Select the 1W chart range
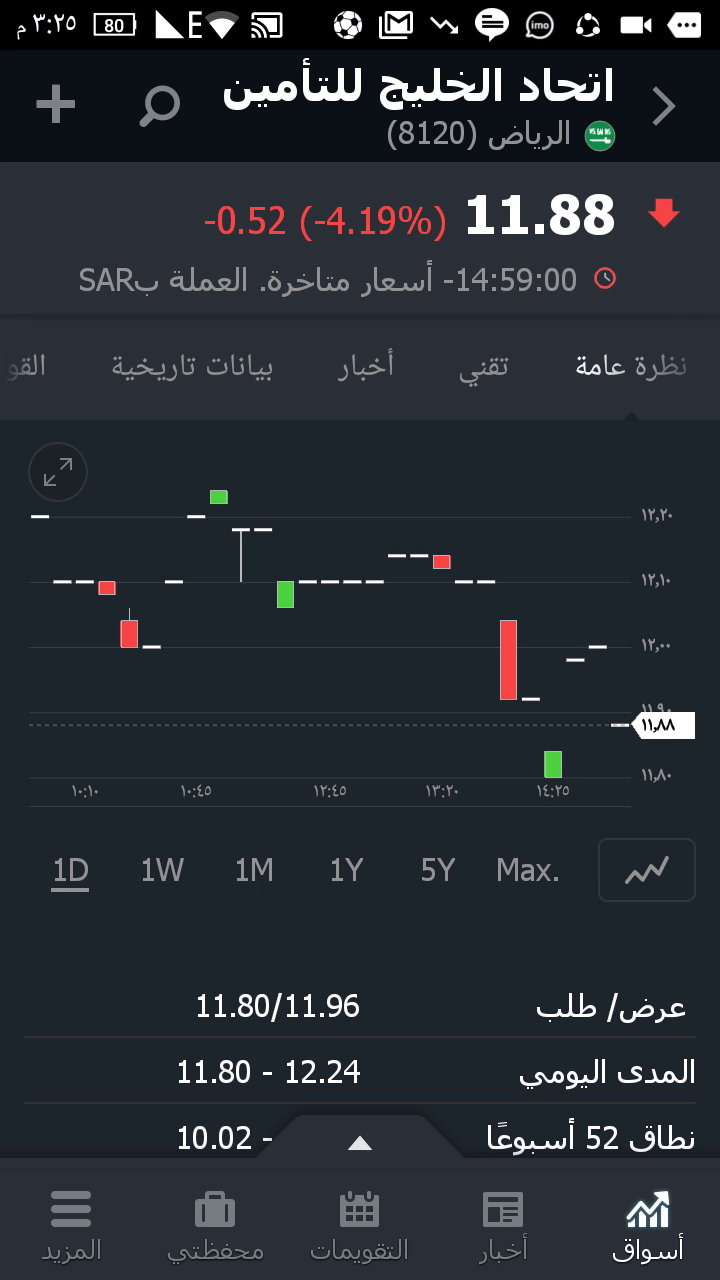This screenshot has width=720, height=1280. pyautogui.click(x=162, y=871)
